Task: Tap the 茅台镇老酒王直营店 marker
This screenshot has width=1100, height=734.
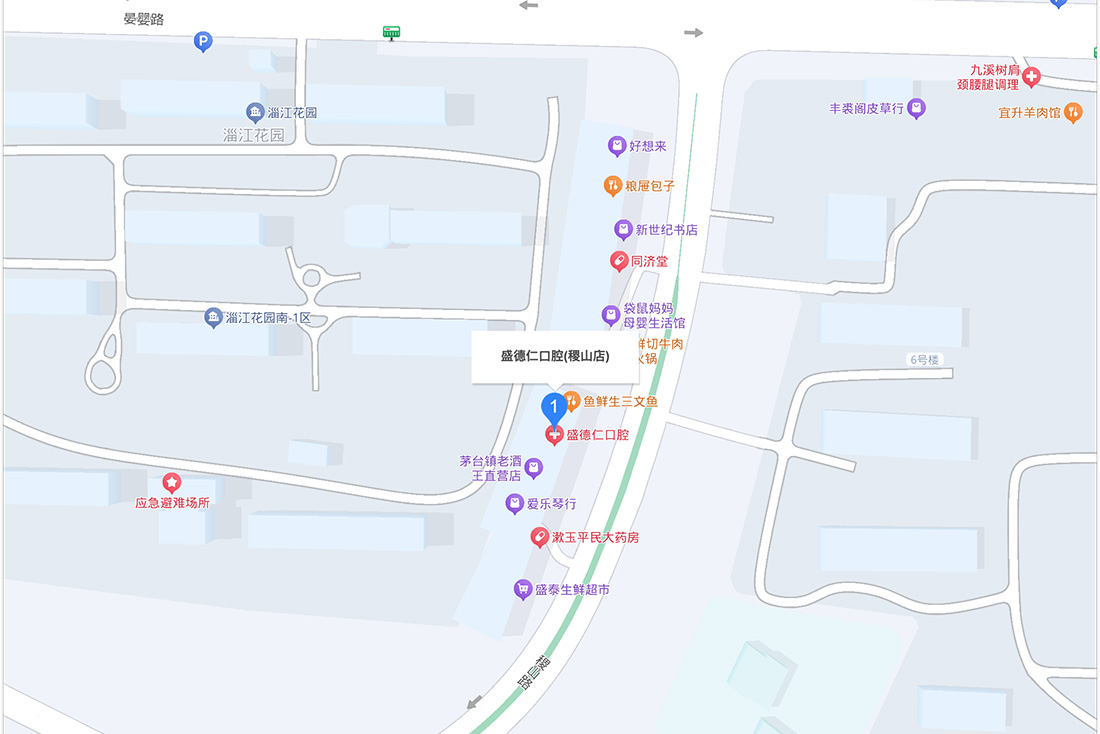Action: coord(534,468)
